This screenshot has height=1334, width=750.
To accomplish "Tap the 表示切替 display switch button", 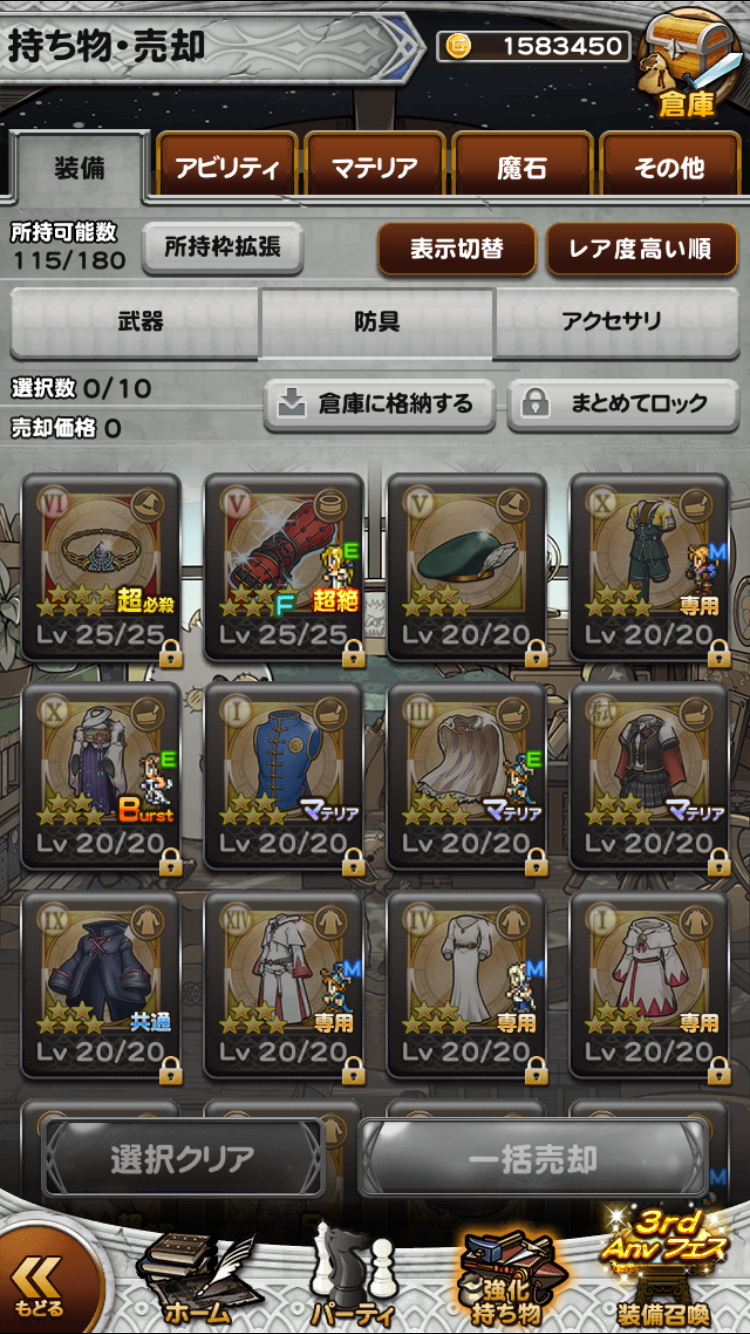I will 457,249.
